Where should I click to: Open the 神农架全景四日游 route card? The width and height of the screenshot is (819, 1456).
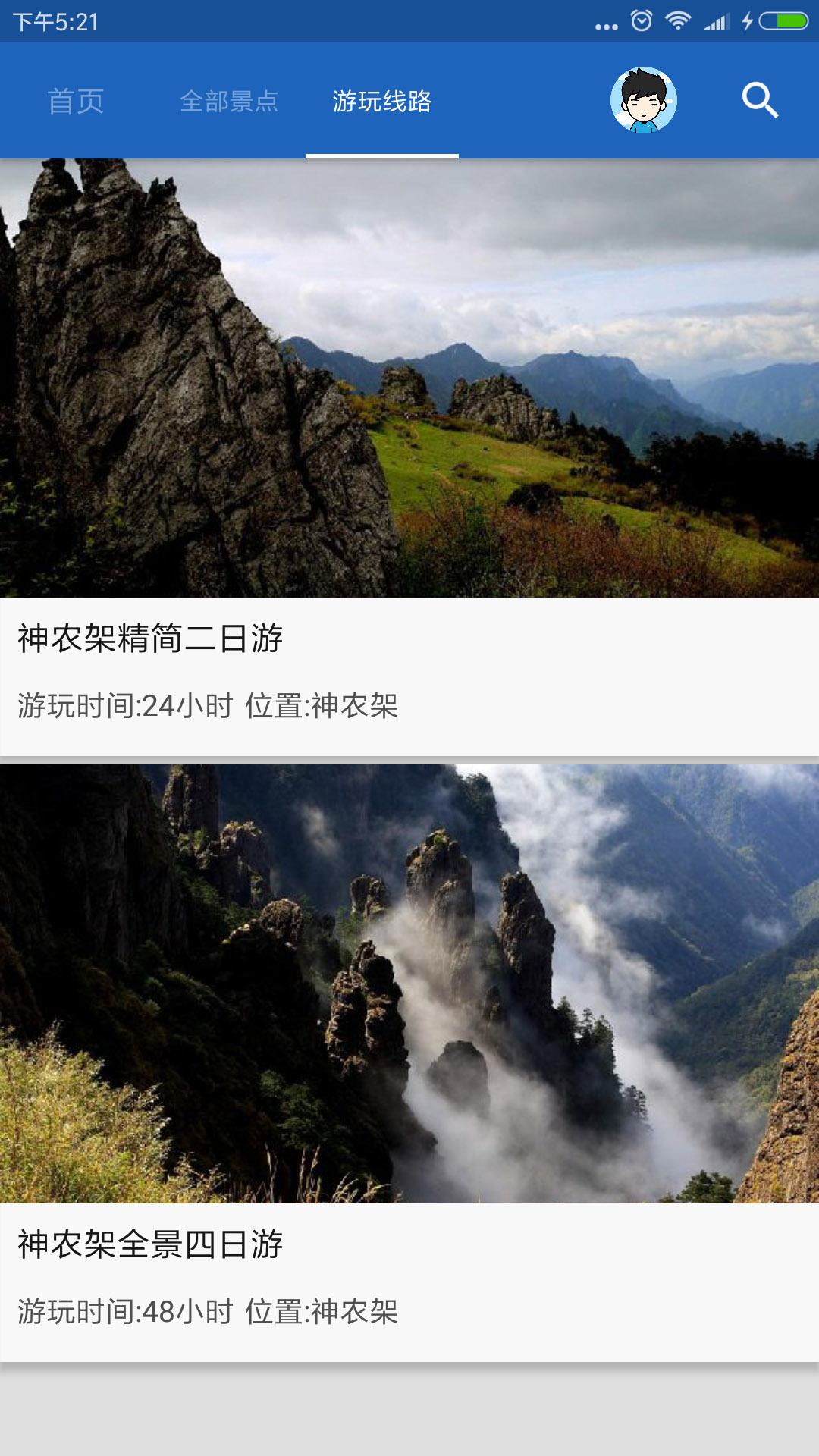tap(409, 1062)
